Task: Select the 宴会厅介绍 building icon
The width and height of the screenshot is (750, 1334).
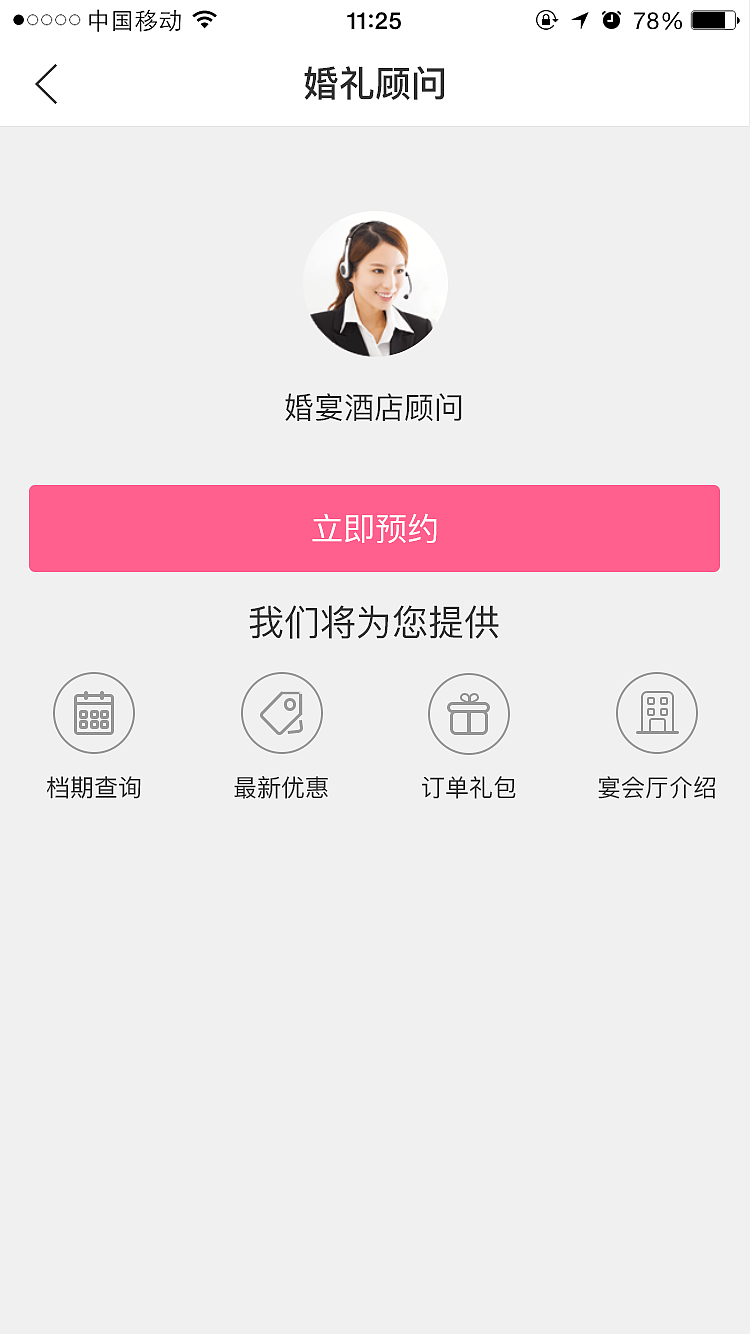Action: click(x=656, y=713)
